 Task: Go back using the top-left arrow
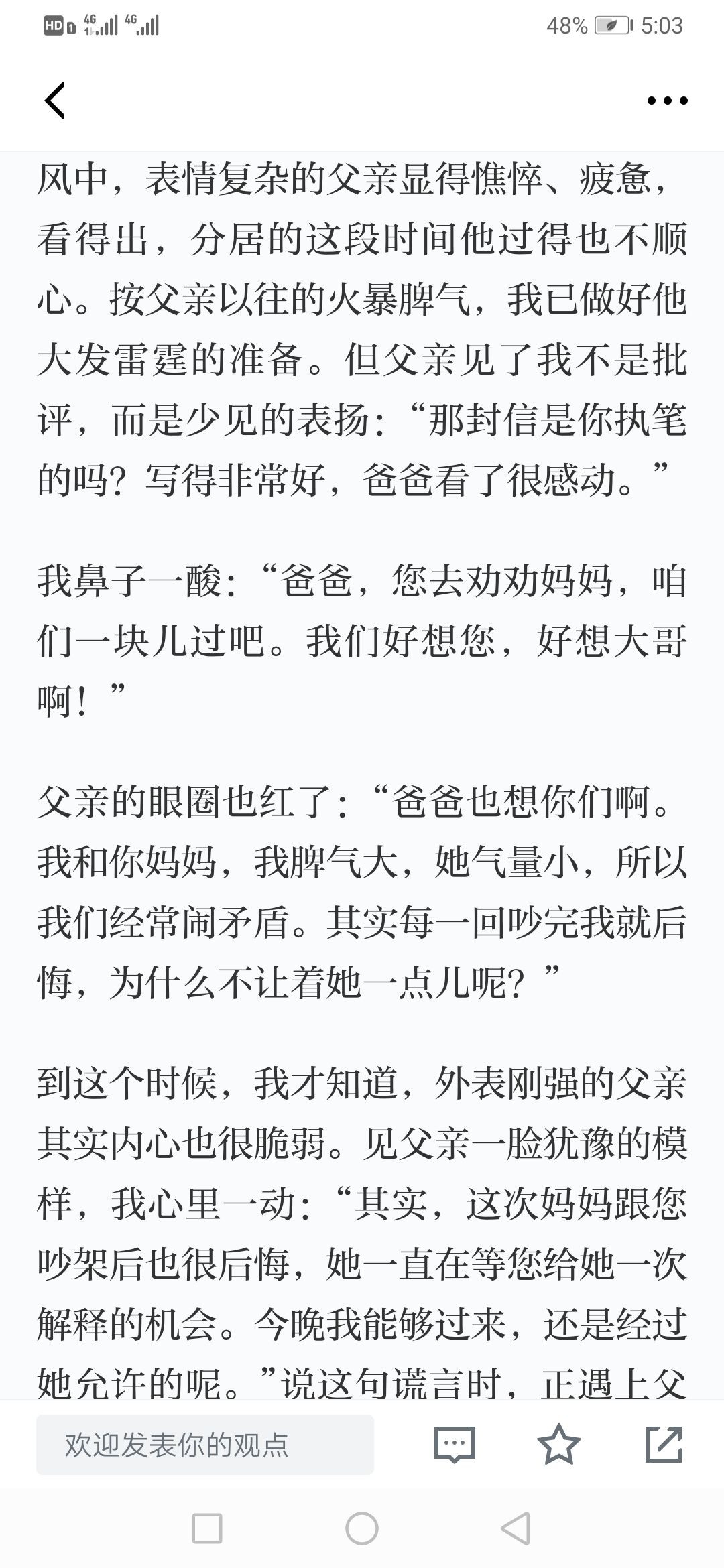[55, 101]
